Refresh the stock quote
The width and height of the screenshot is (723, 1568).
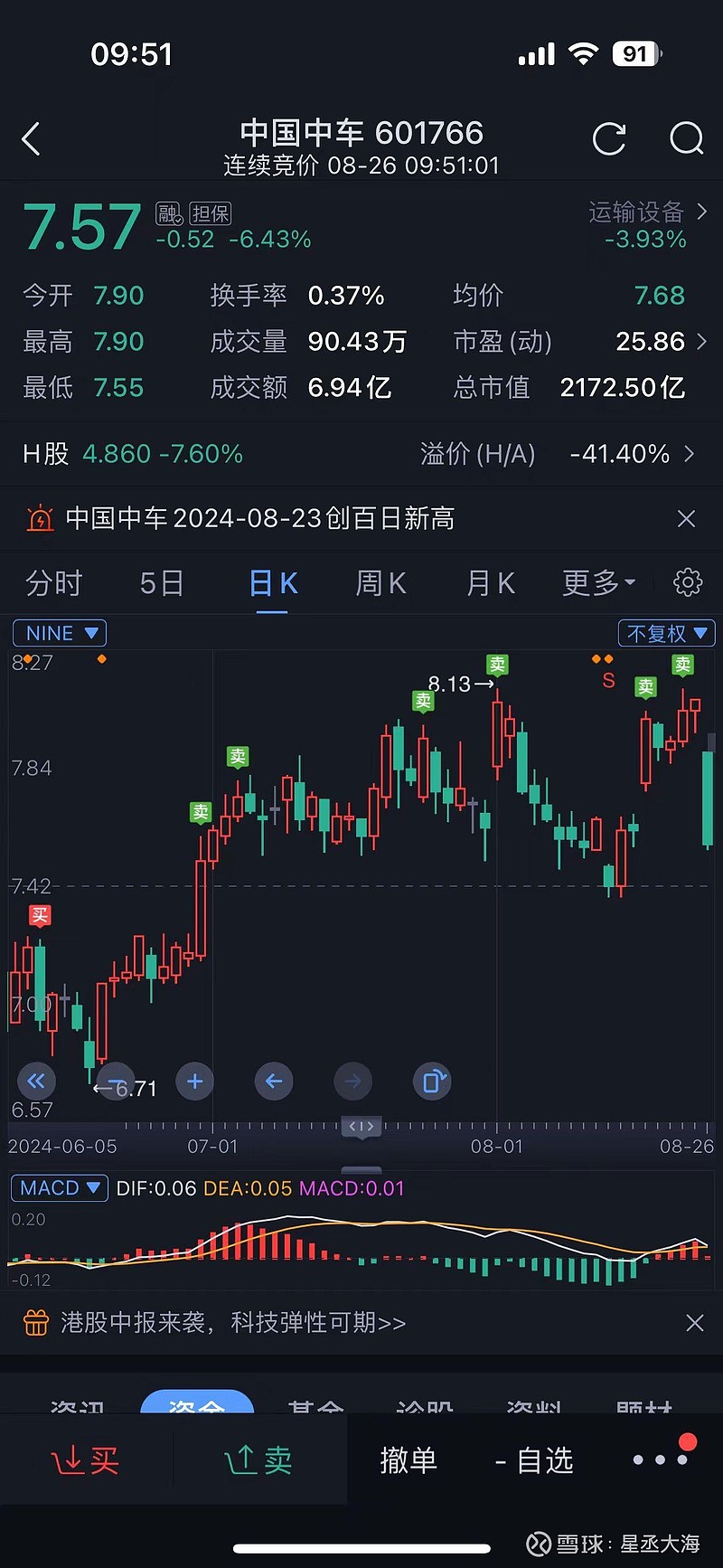click(608, 139)
